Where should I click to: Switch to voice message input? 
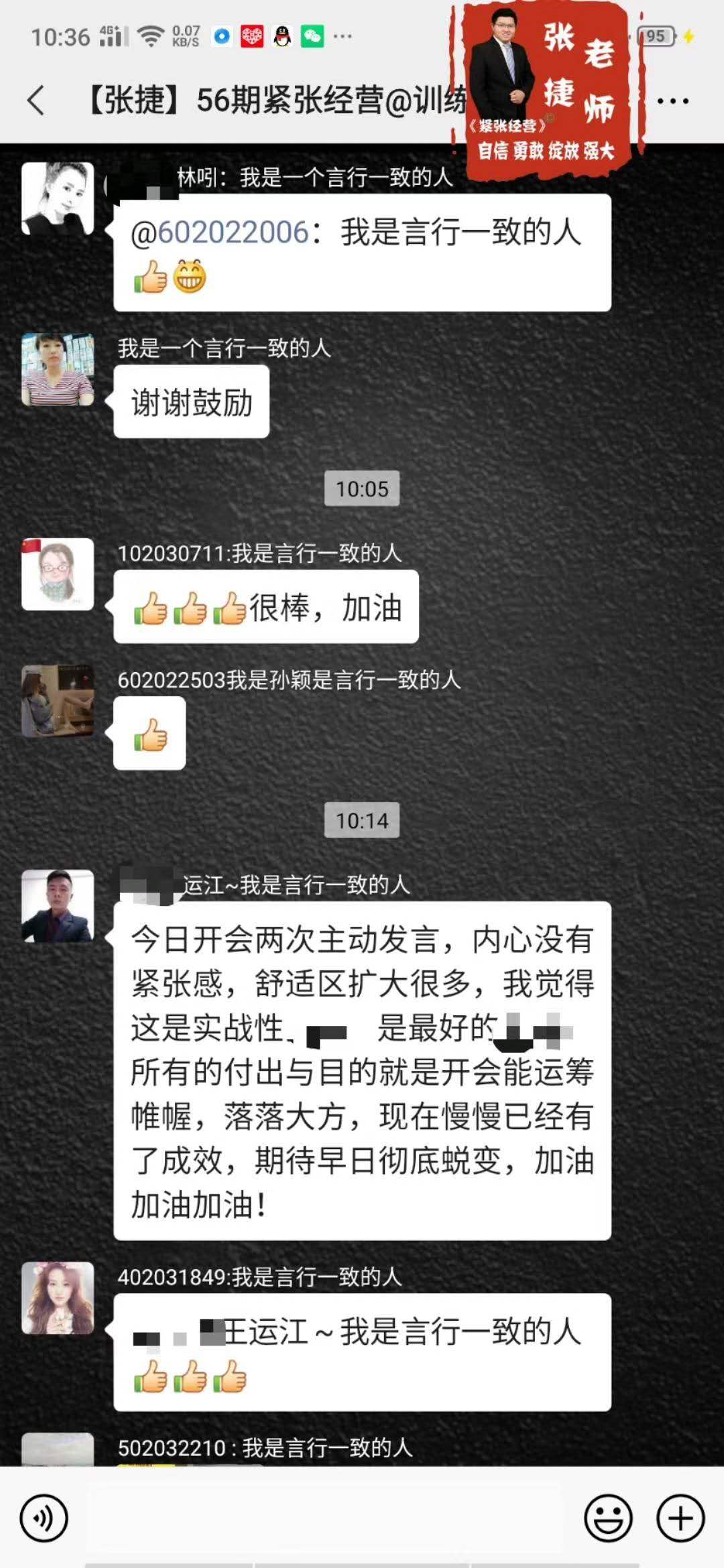44,1518
